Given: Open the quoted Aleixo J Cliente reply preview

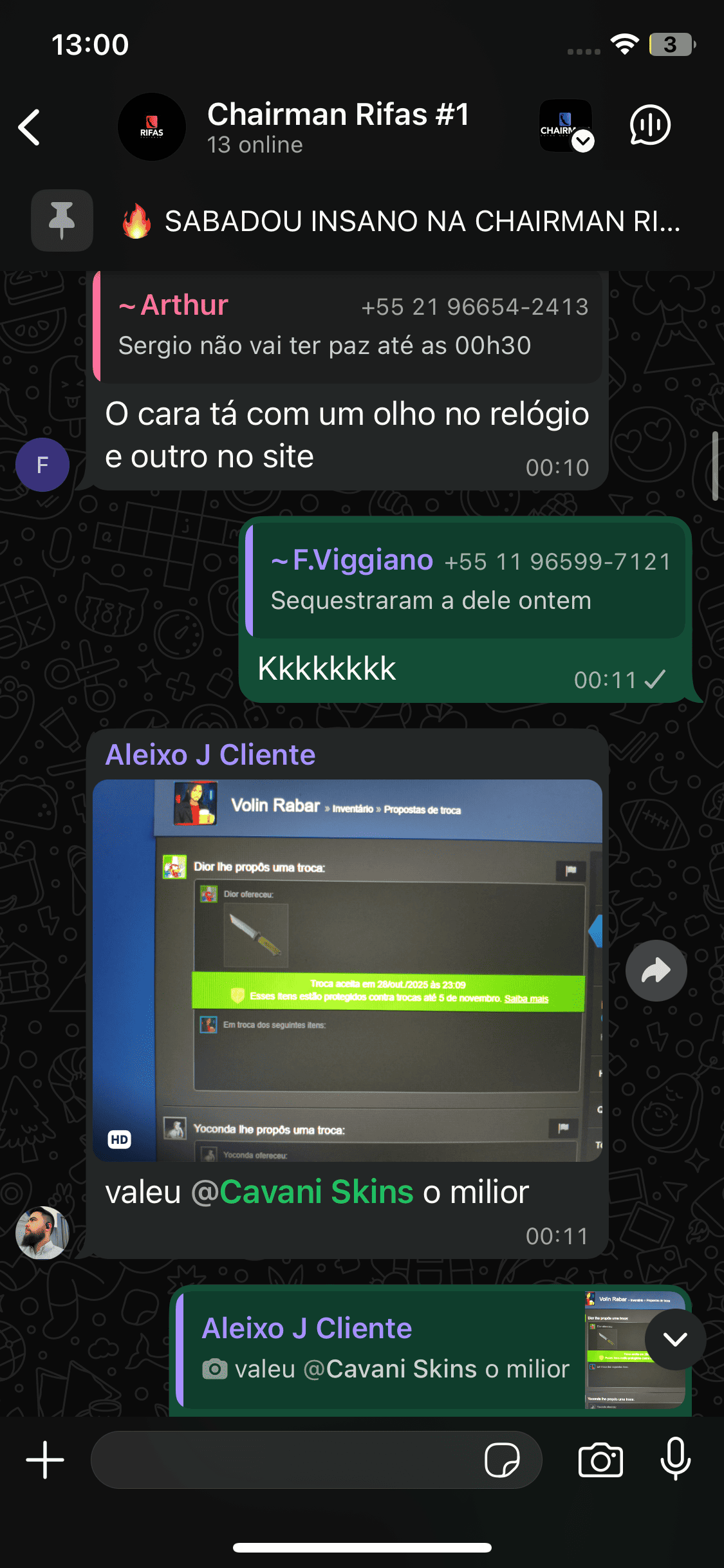Looking at the screenshot, I should pyautogui.click(x=386, y=1349).
